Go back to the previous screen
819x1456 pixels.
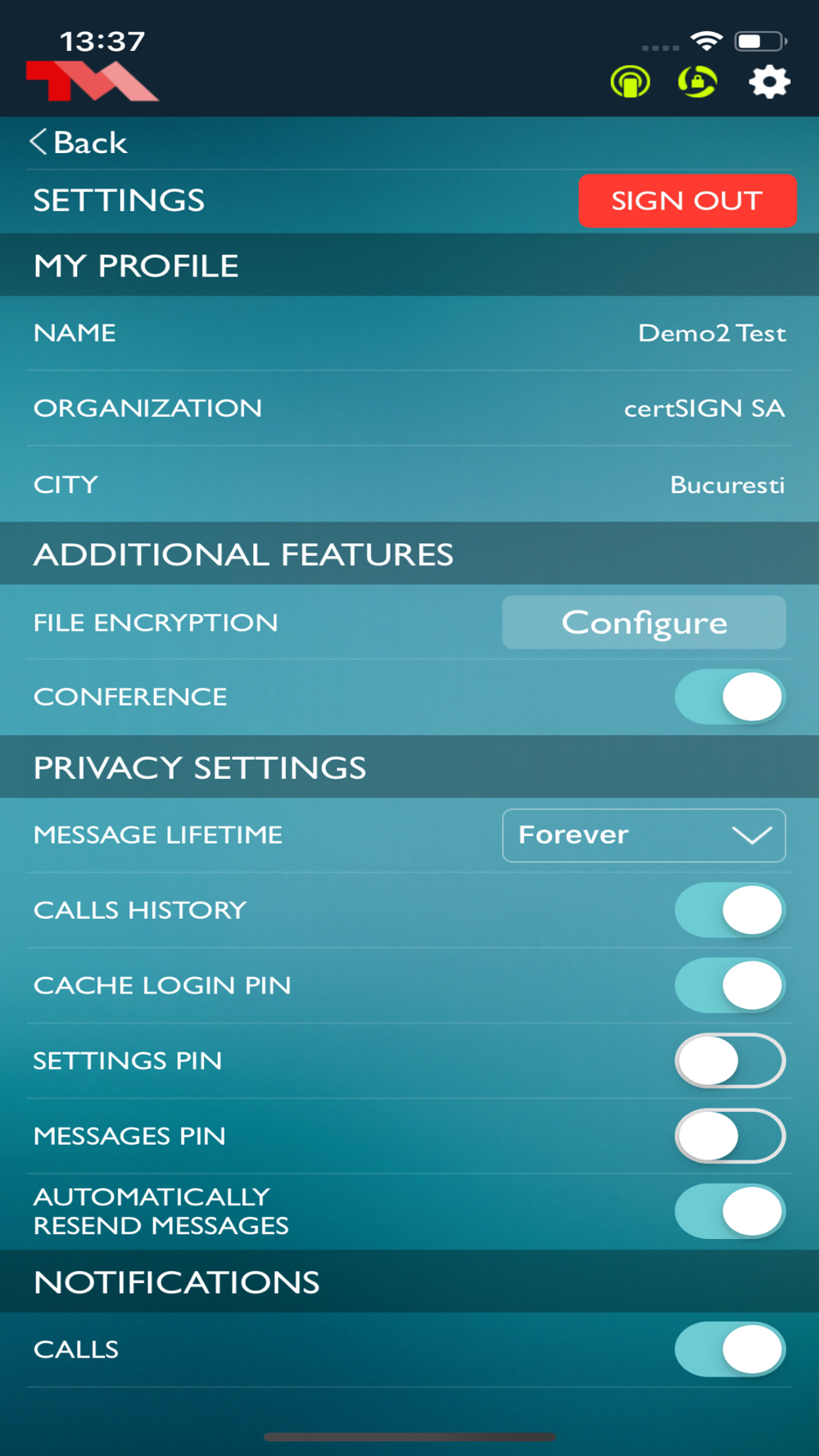tap(79, 142)
